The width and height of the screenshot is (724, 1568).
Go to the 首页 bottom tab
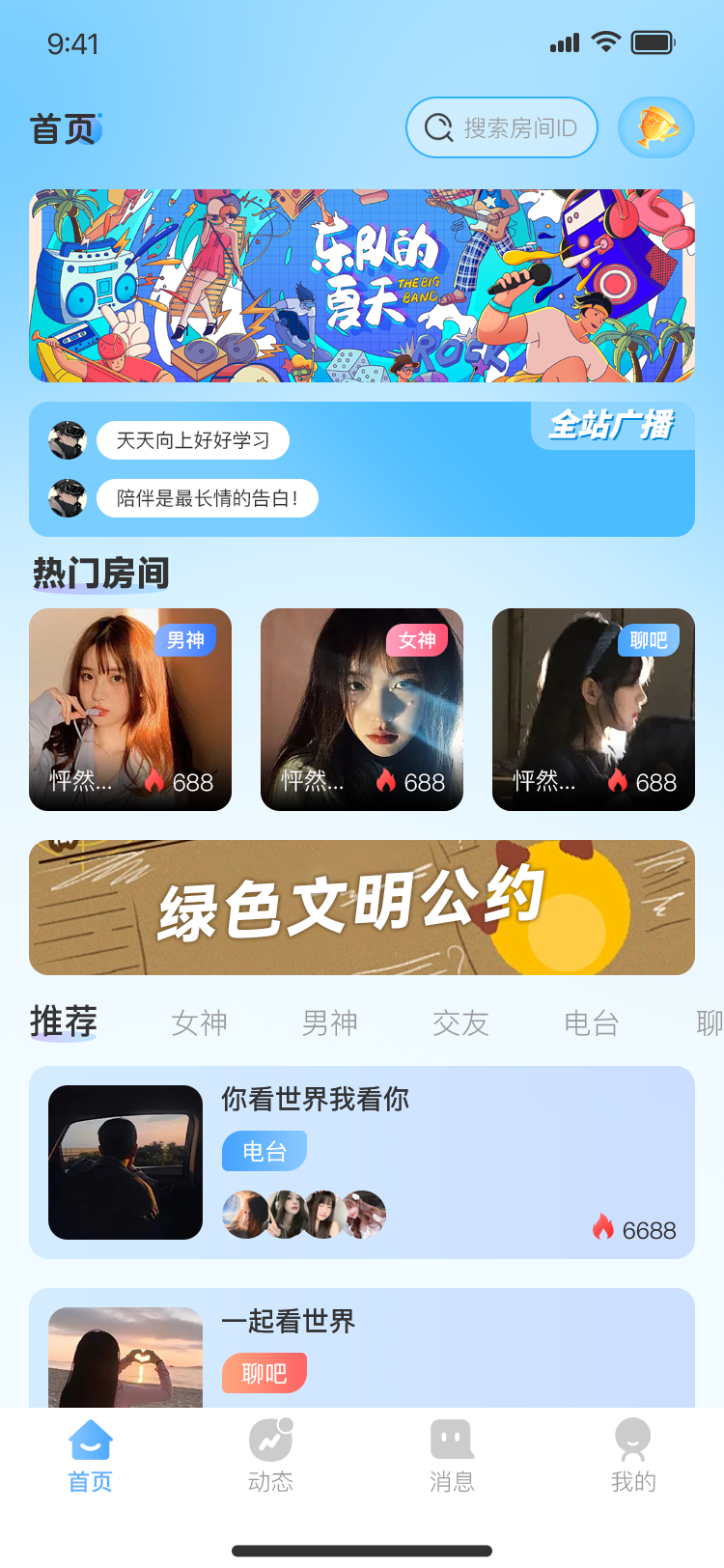click(x=91, y=1456)
